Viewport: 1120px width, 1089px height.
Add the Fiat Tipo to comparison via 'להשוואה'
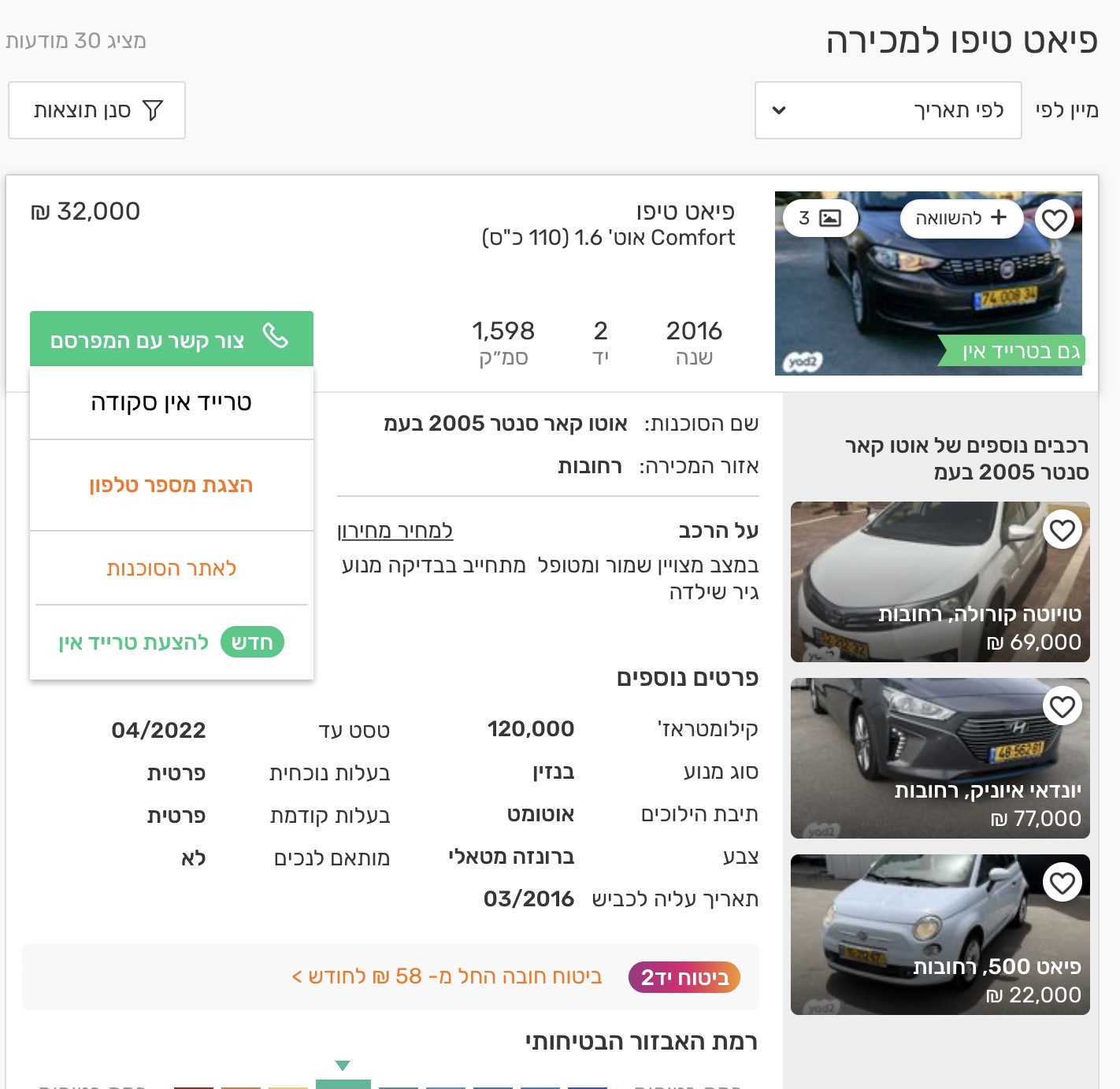[x=961, y=218]
